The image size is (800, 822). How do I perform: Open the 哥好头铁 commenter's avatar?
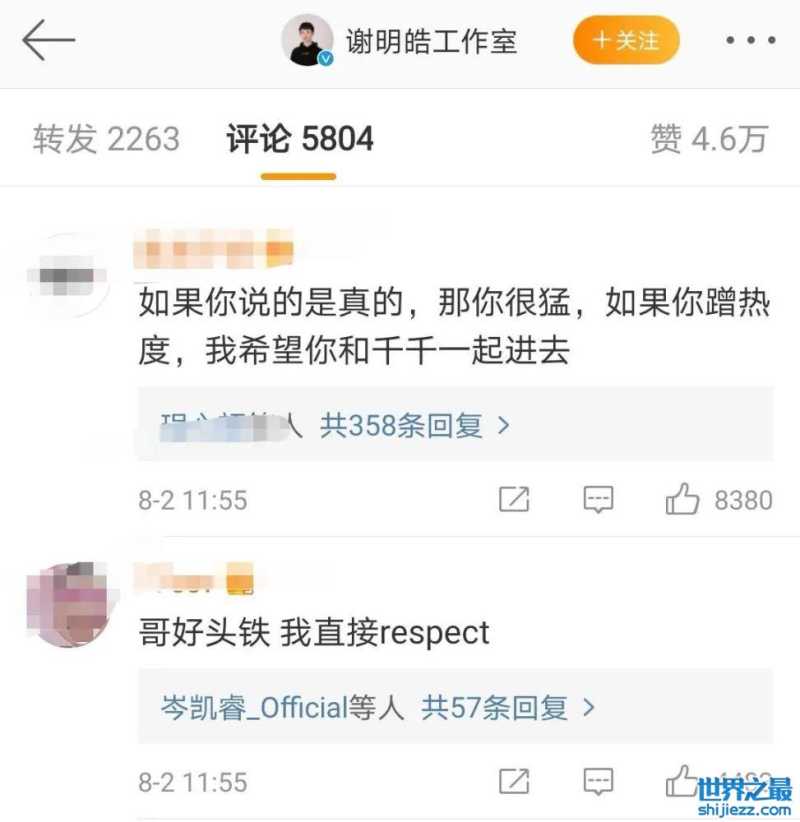66,604
